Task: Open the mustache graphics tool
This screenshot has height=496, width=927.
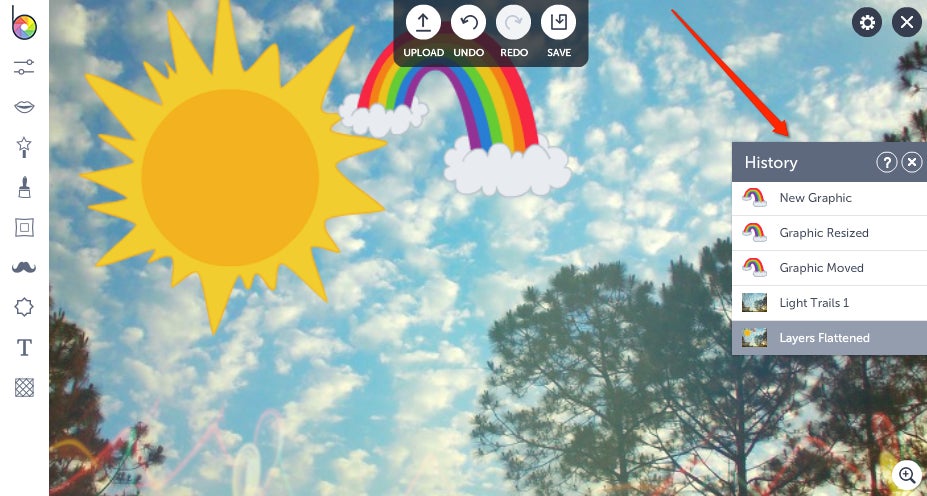Action: [24, 267]
